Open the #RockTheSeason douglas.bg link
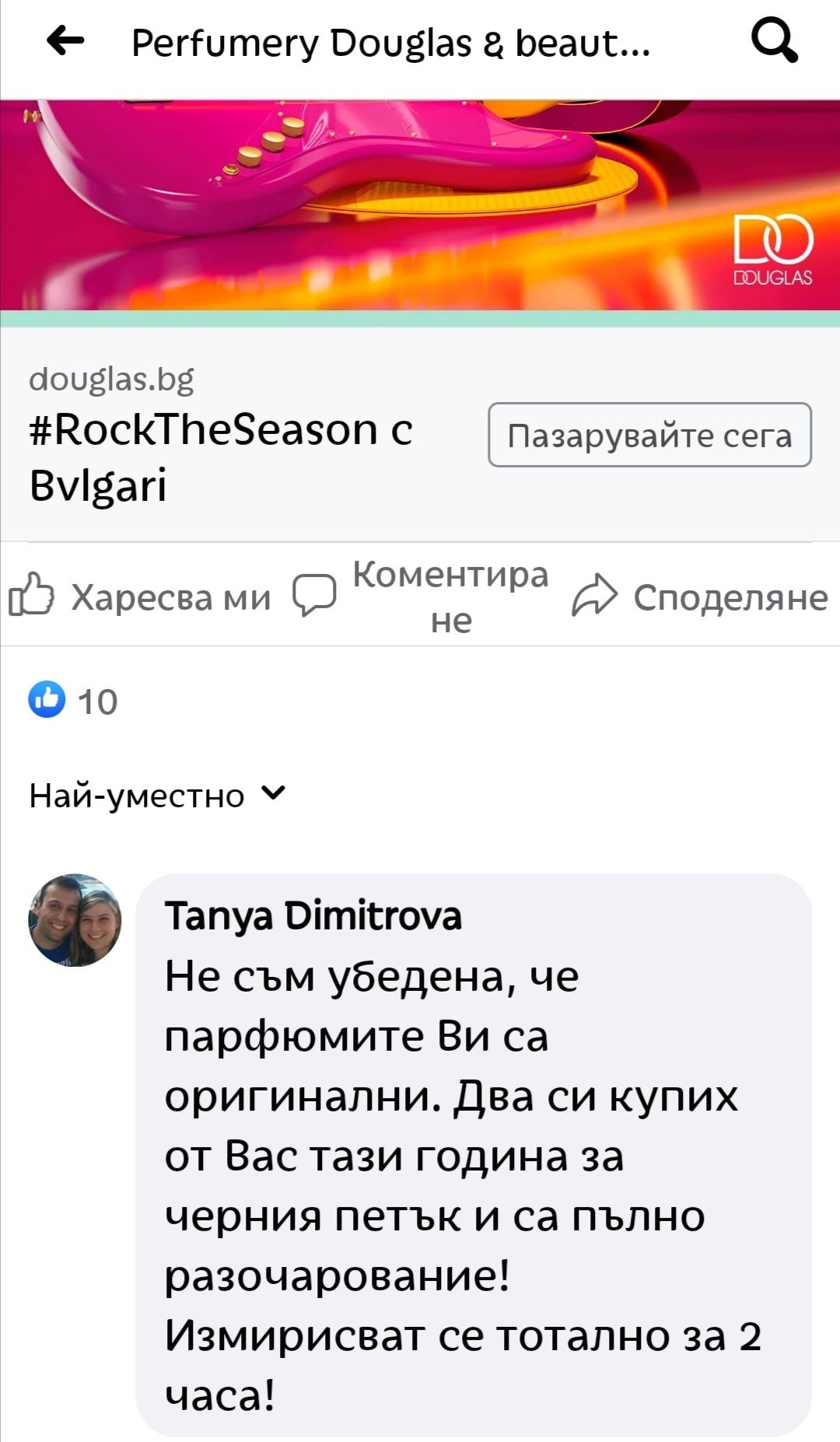The height and width of the screenshot is (1442, 840). [x=222, y=457]
